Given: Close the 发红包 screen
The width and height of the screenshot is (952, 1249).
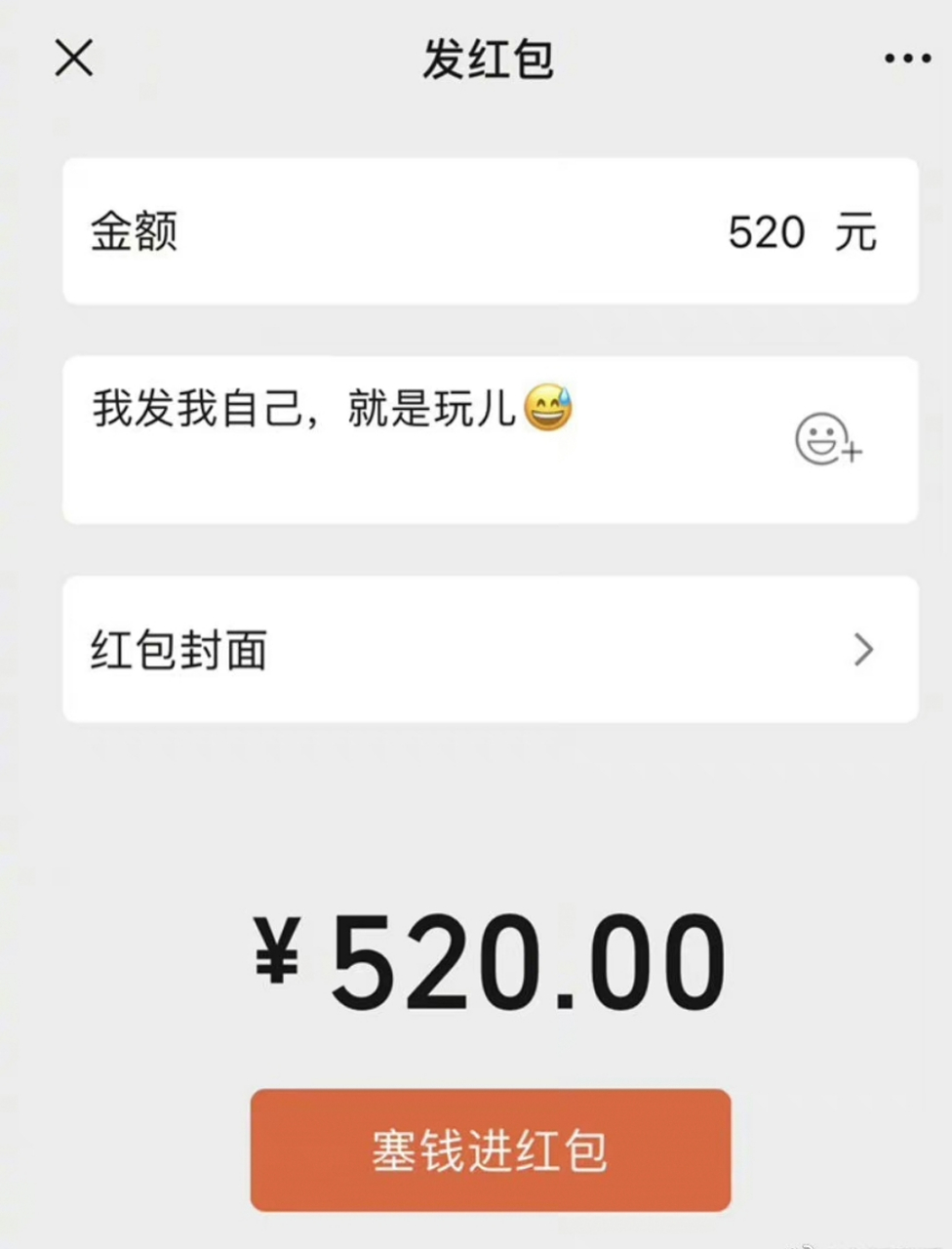Looking at the screenshot, I should 74,59.
